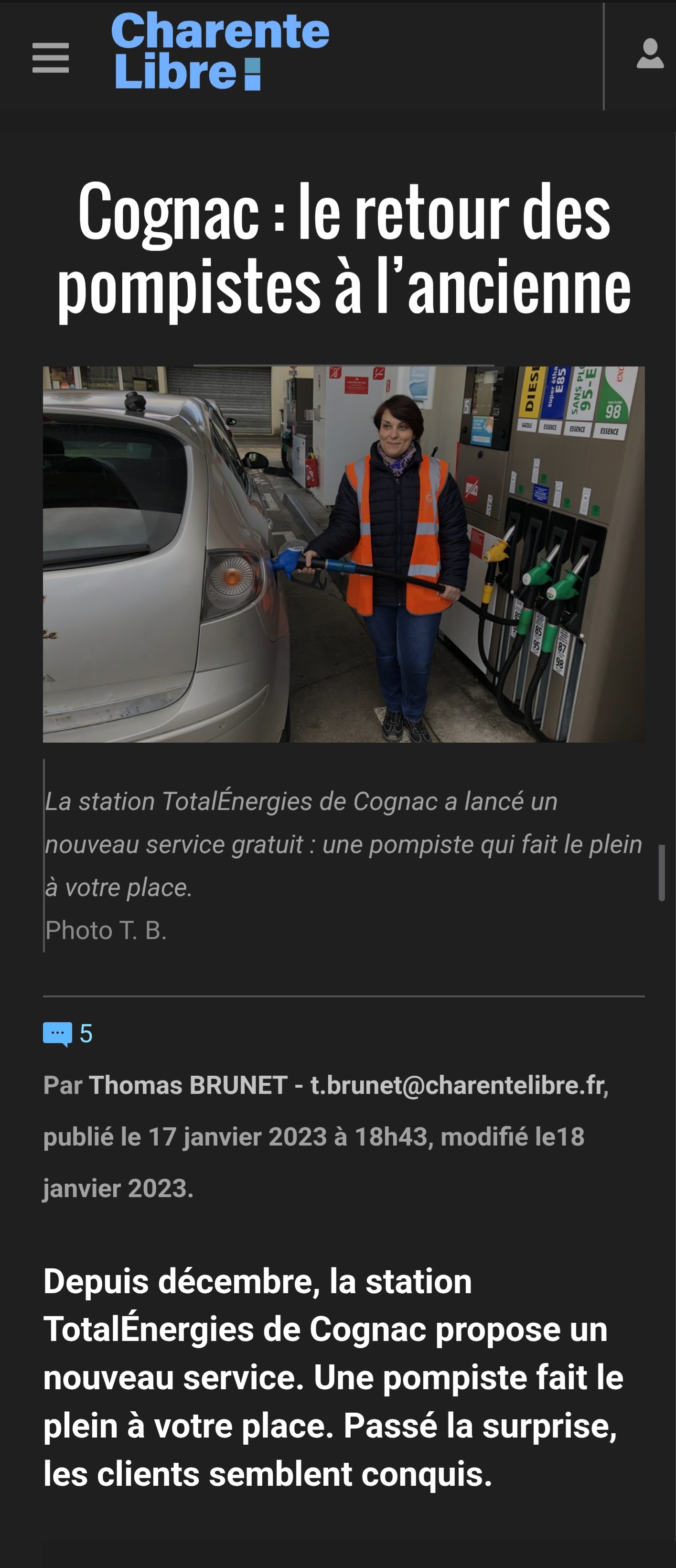Open the hamburger navigation menu
This screenshot has height=1568, width=676.
[51, 58]
